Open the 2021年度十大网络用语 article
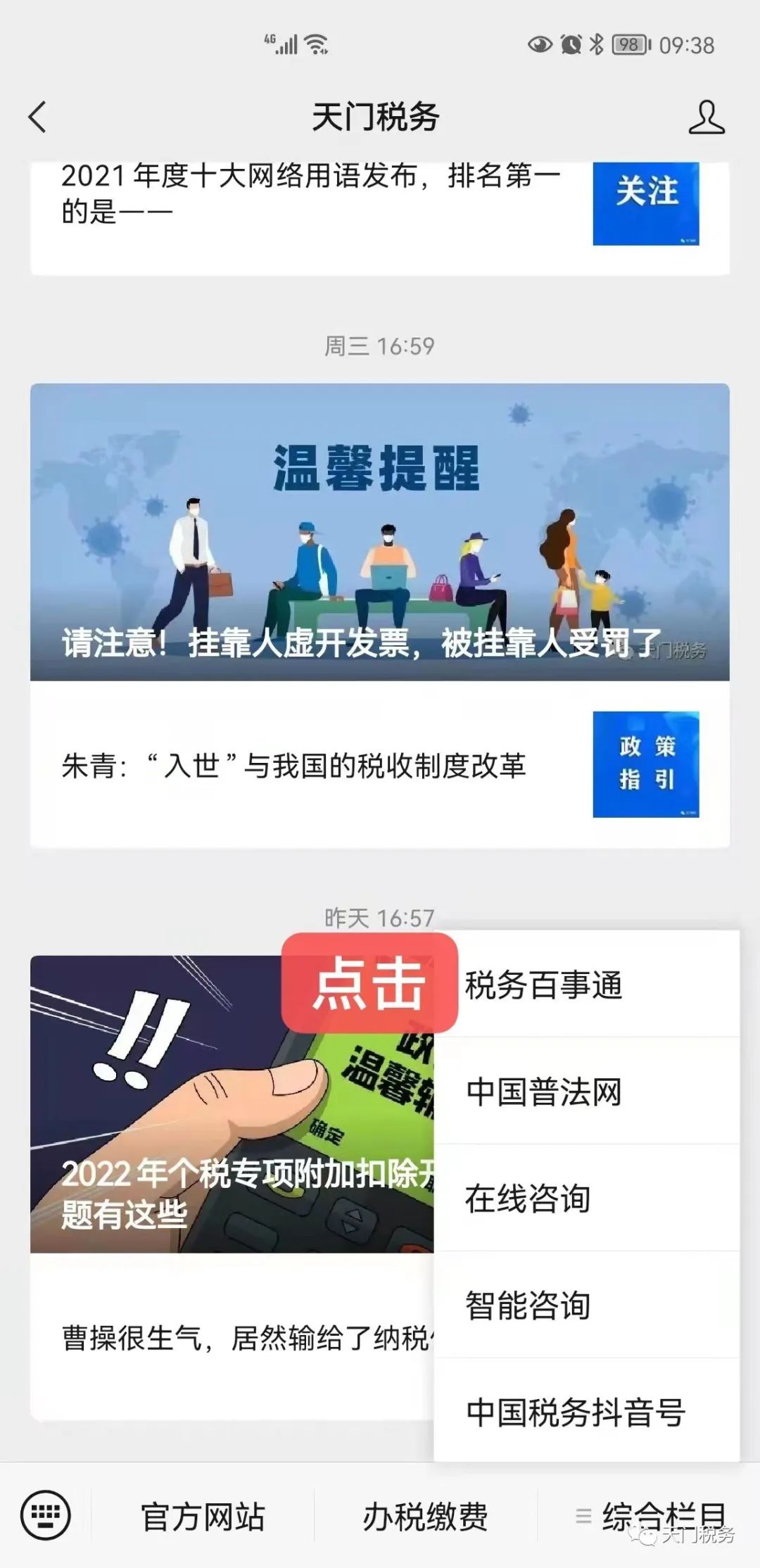Image resolution: width=760 pixels, height=1568 pixels. coord(310,194)
